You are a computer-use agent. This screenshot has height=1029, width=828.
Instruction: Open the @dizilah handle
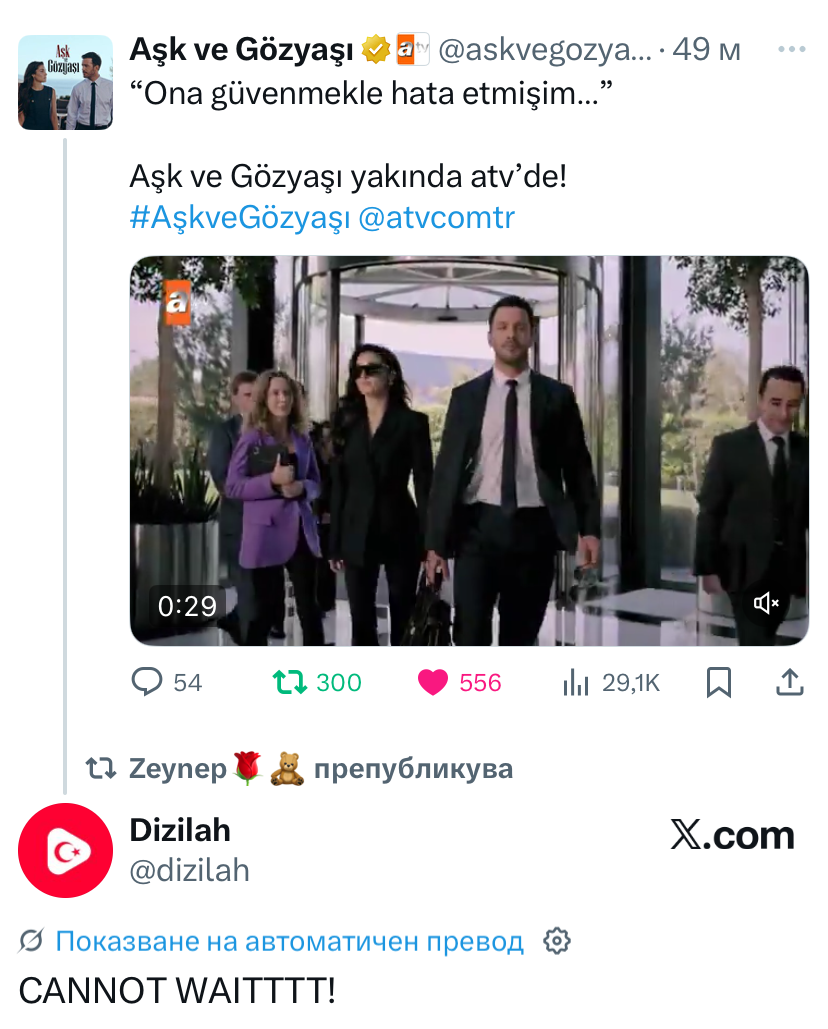pos(190,870)
